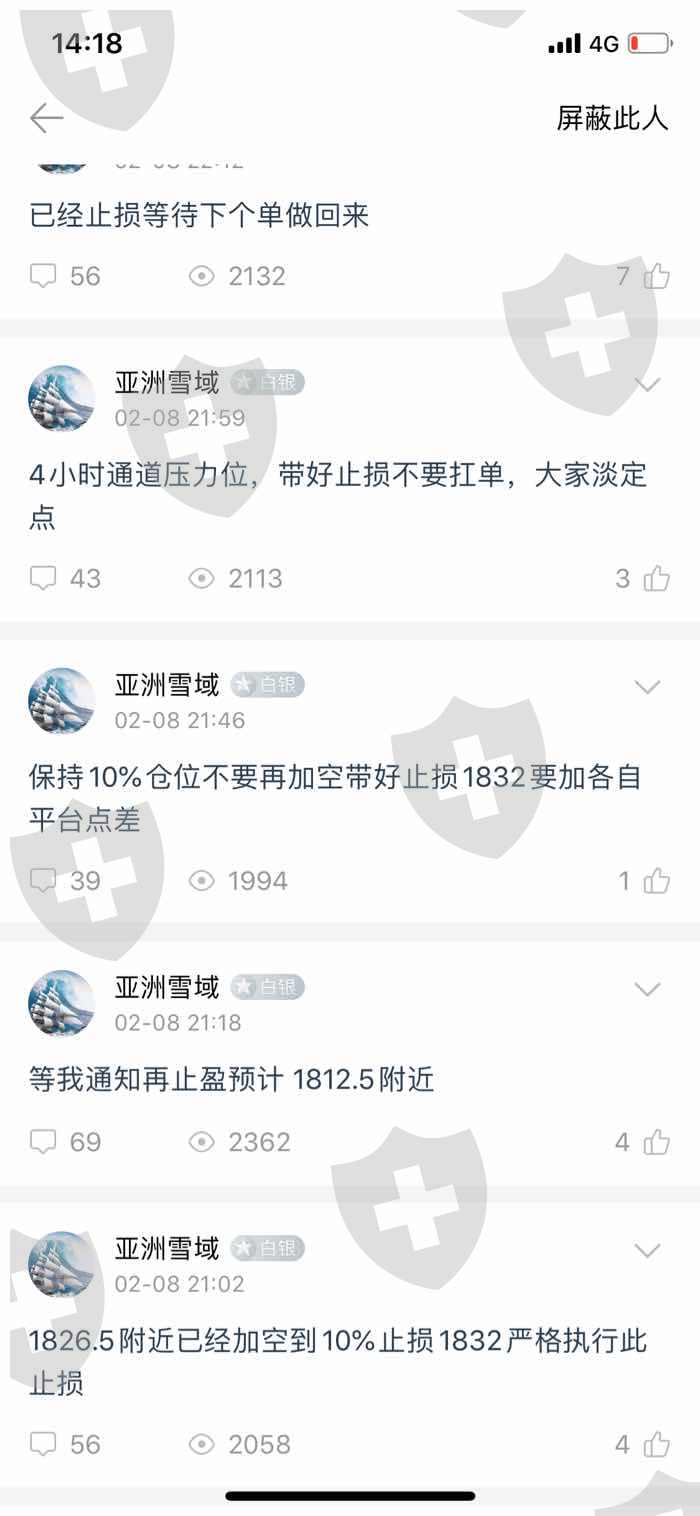The height and width of the screenshot is (1516, 700).
Task: Expand the chevron on the 21:02 post
Action: (648, 1251)
